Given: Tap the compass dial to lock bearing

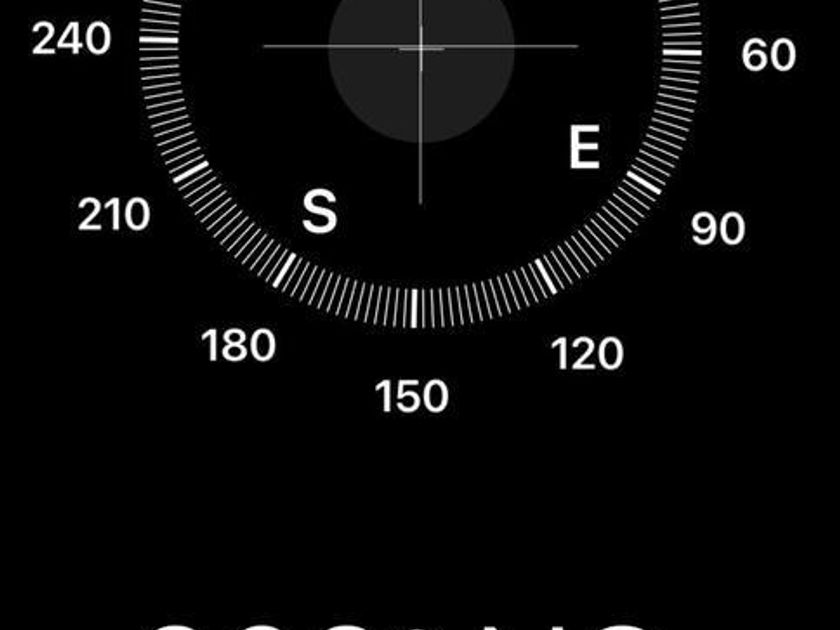Looking at the screenshot, I should point(421,164).
